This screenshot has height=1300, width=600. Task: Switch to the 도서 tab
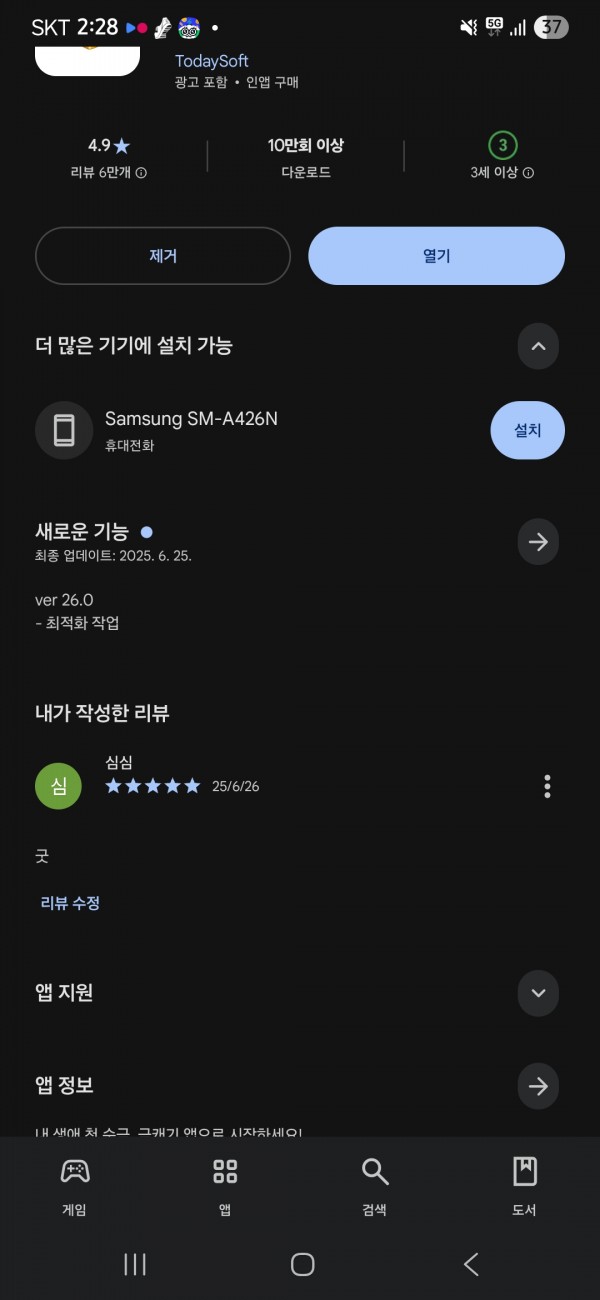tap(525, 1187)
